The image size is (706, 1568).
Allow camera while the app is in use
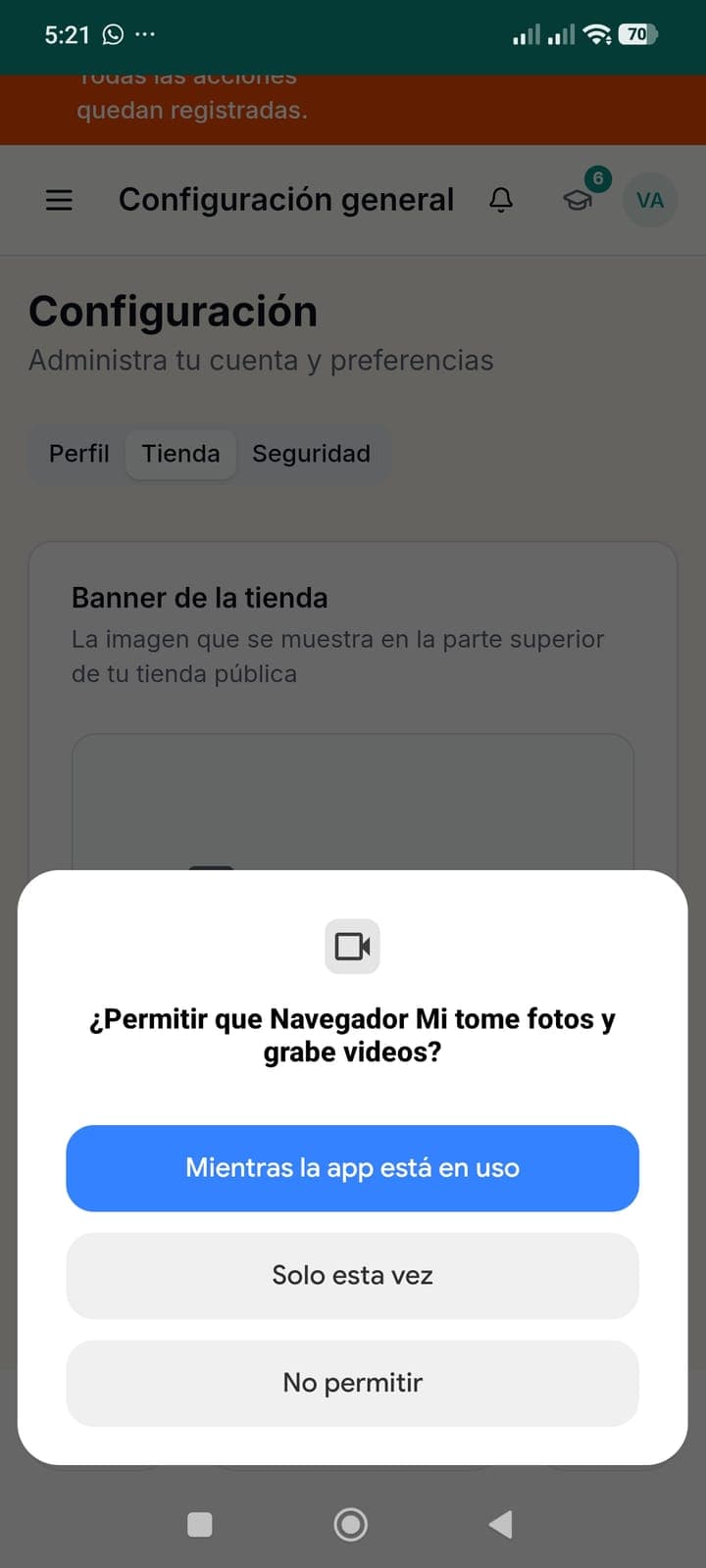[352, 1168]
